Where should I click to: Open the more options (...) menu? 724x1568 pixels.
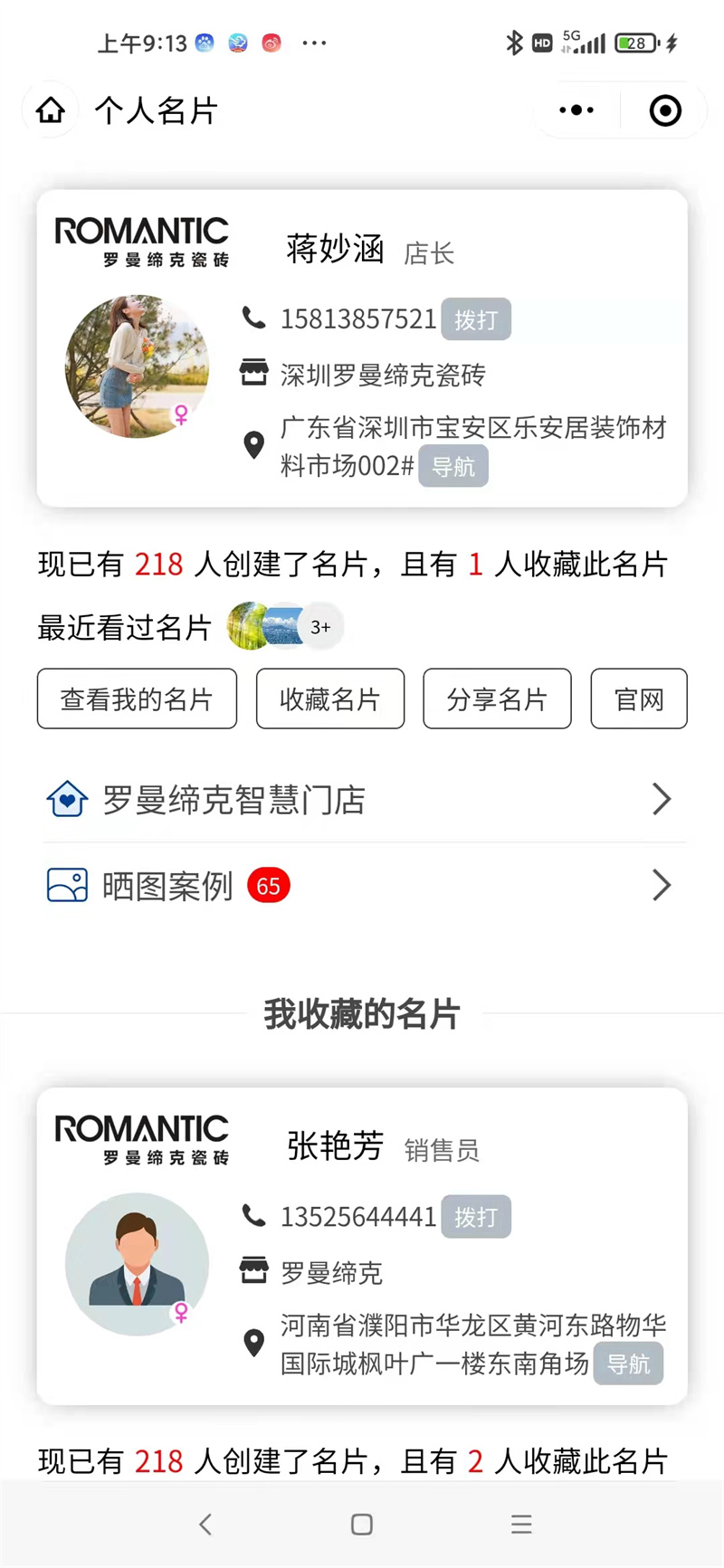click(576, 109)
